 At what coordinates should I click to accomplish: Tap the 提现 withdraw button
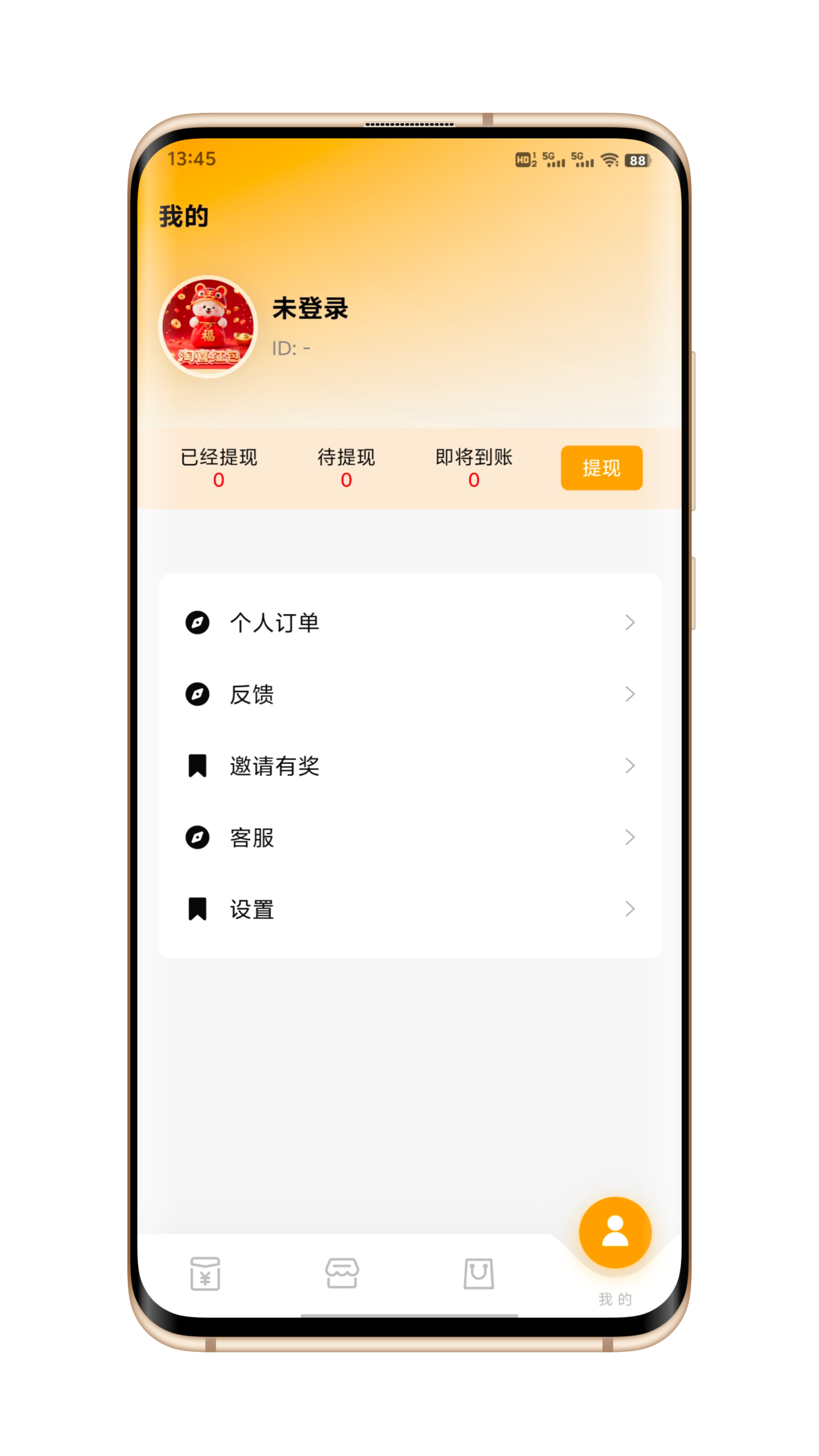(601, 467)
